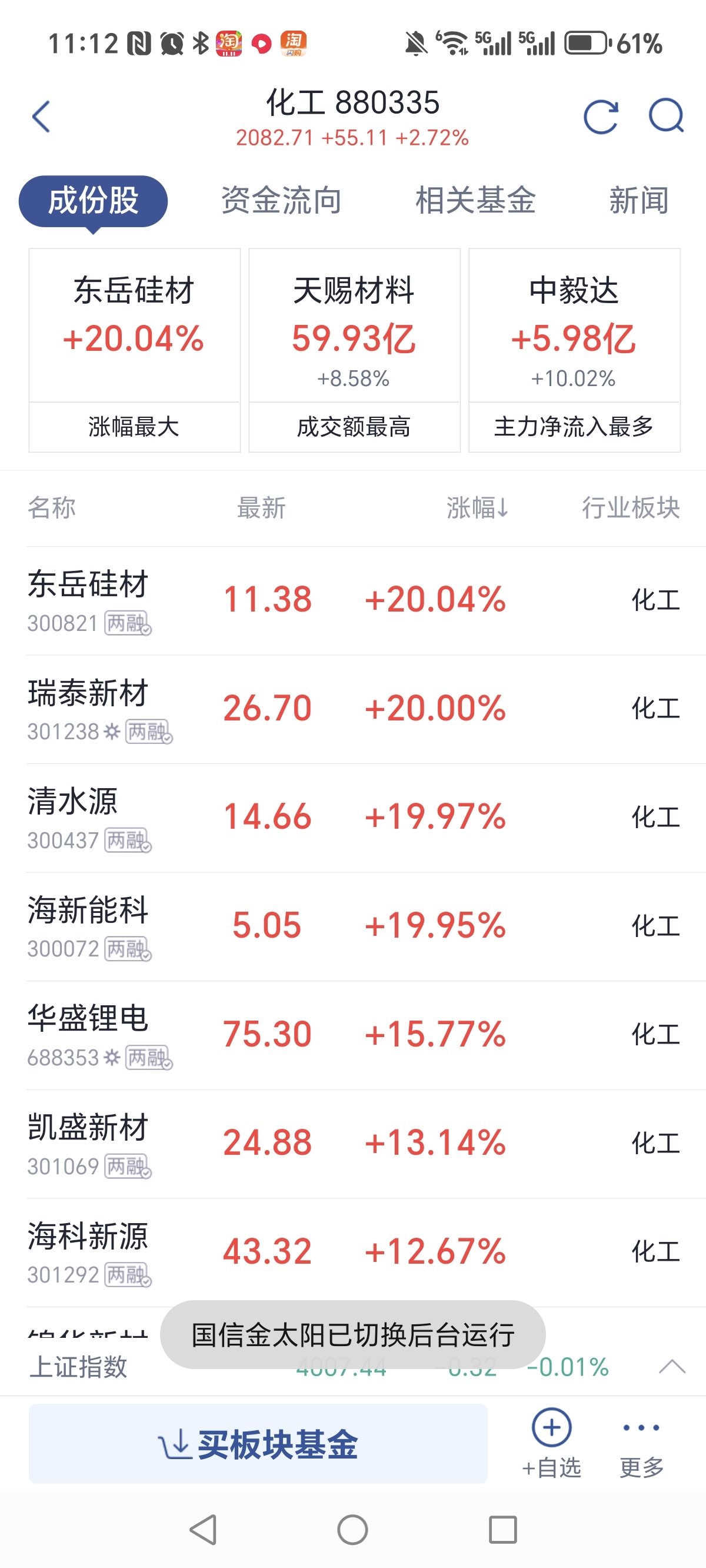
Task: Switch to the 资金流向 tab
Action: [281, 200]
